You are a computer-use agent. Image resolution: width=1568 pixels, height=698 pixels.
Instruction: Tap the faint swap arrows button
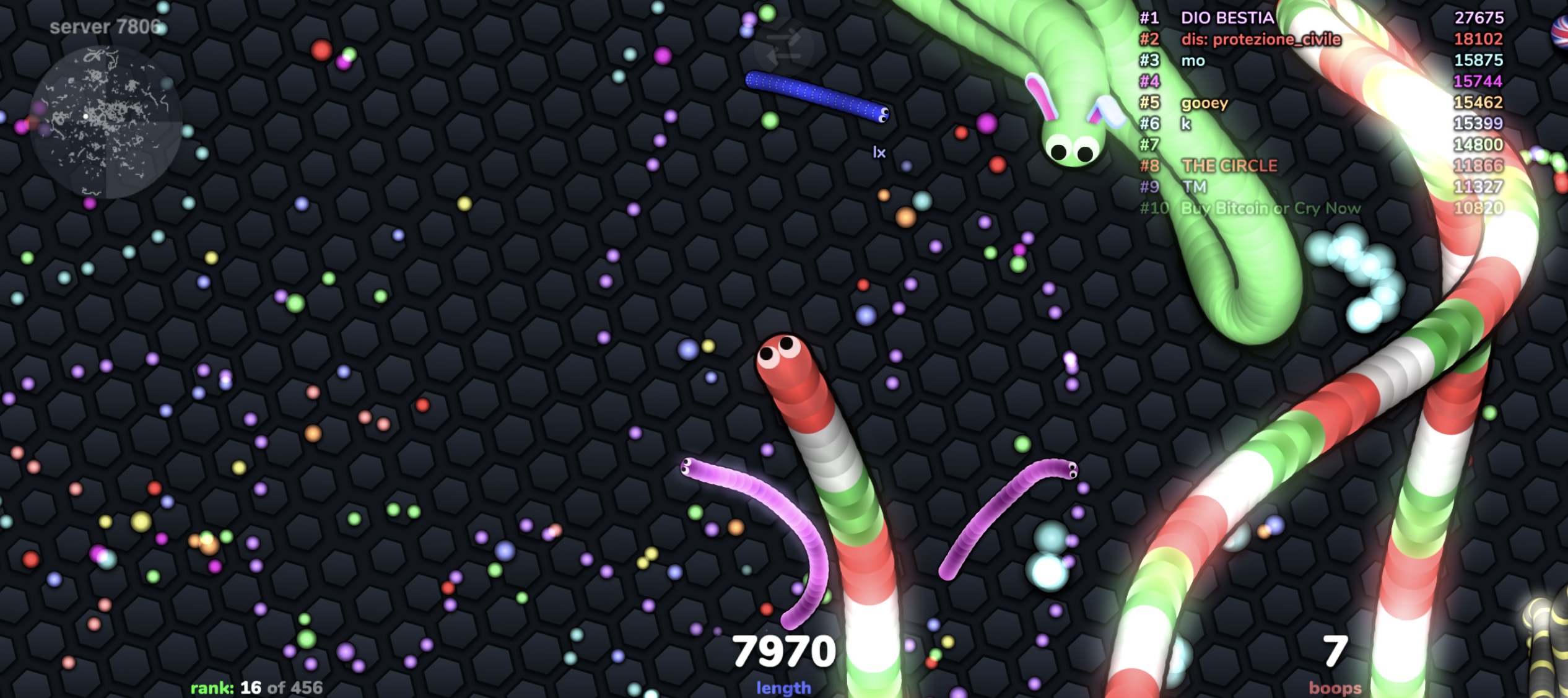pos(783,48)
